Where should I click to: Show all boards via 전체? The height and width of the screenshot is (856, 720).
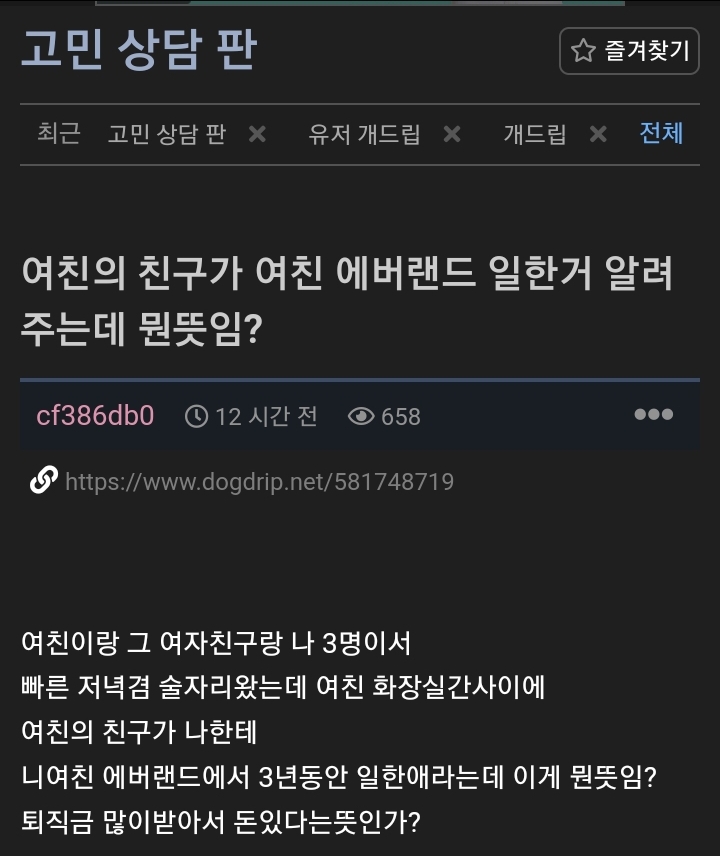tap(661, 134)
